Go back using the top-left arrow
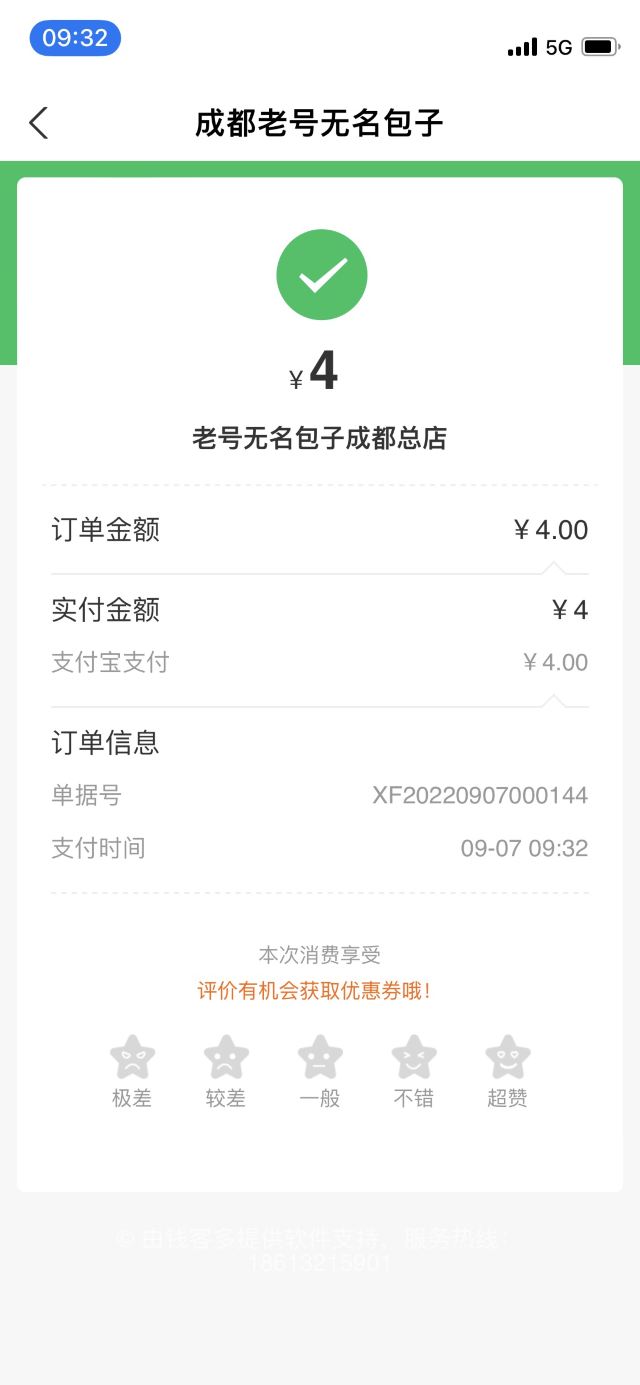The image size is (640, 1385). click(38, 123)
